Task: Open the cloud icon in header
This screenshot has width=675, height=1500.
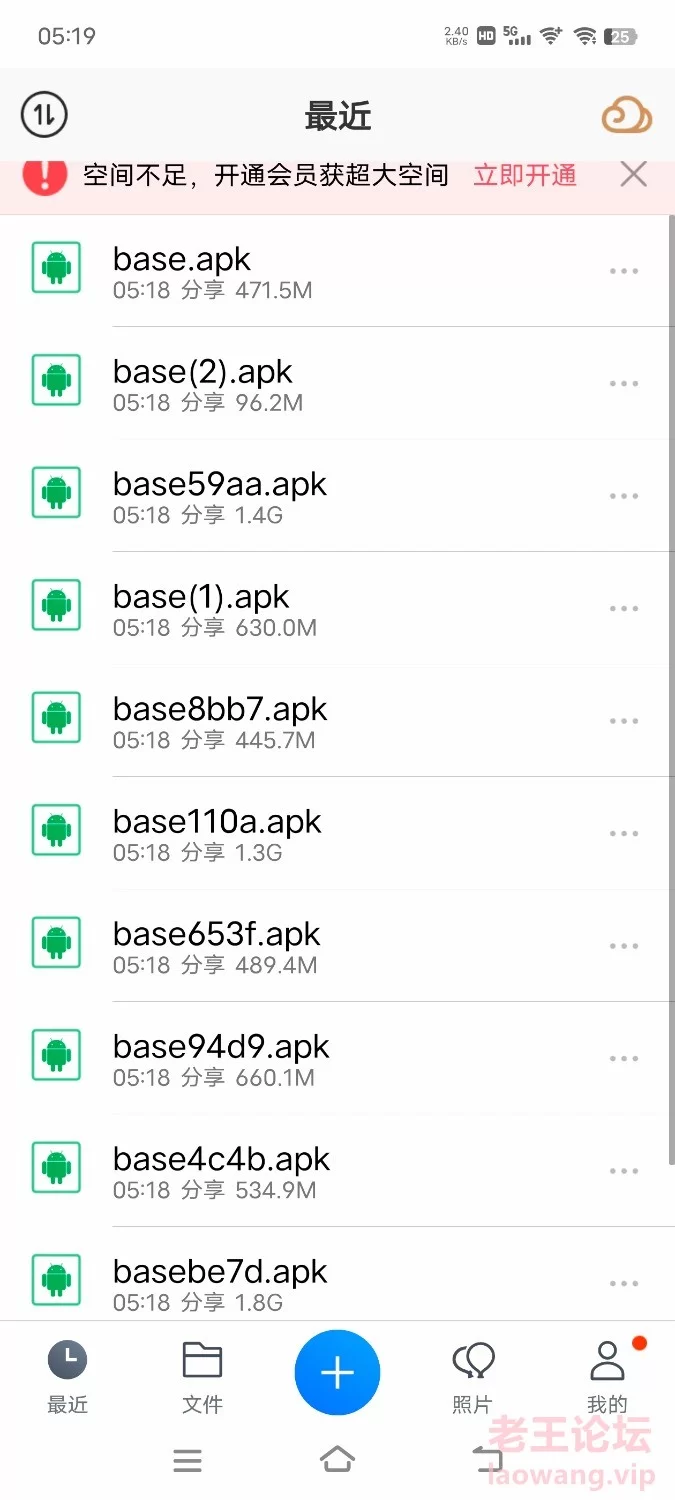Action: tap(627, 117)
